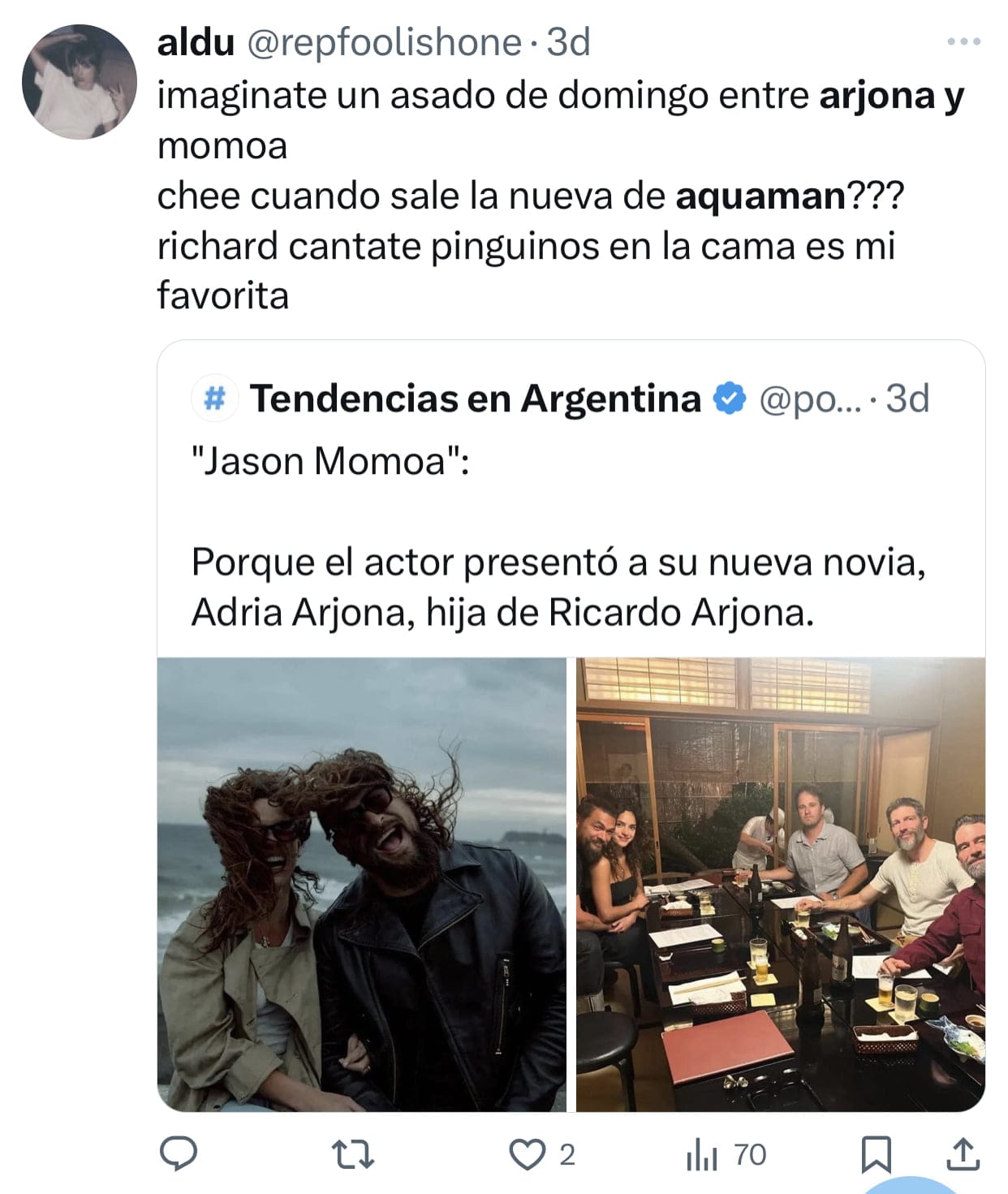This screenshot has width=1008, height=1194.
Task: Retweet aldu's post
Action: 354,1153
